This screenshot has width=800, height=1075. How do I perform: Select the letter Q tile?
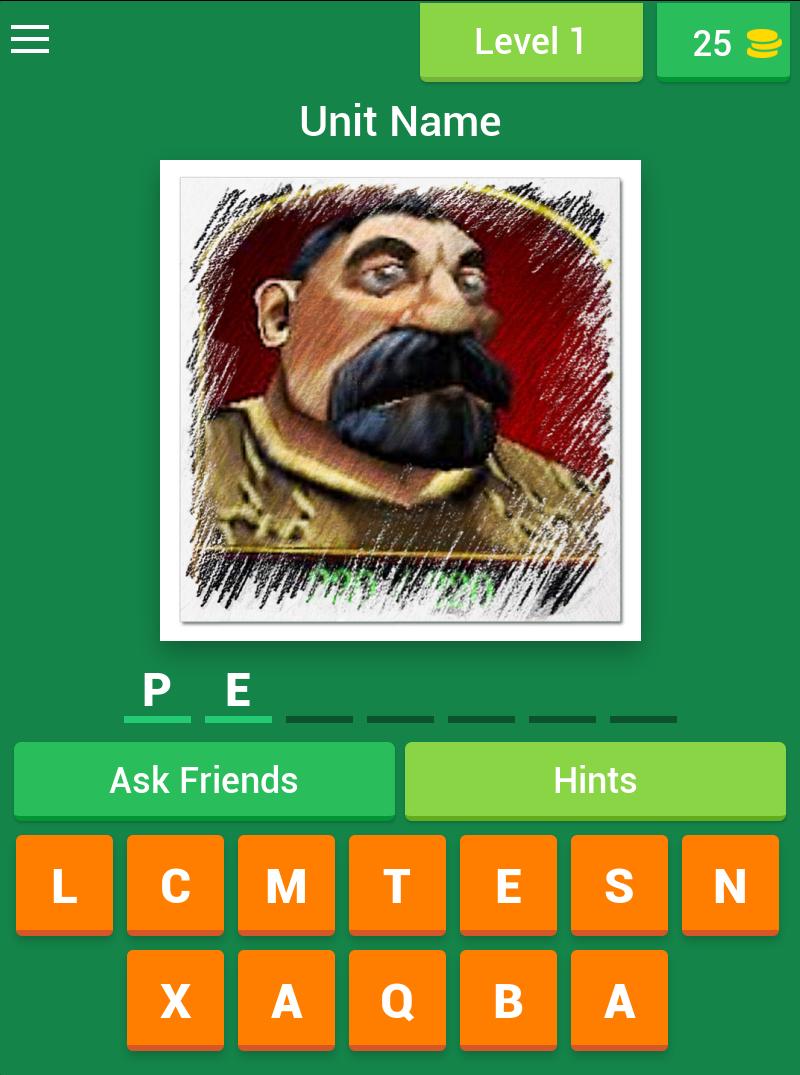coord(397,1000)
